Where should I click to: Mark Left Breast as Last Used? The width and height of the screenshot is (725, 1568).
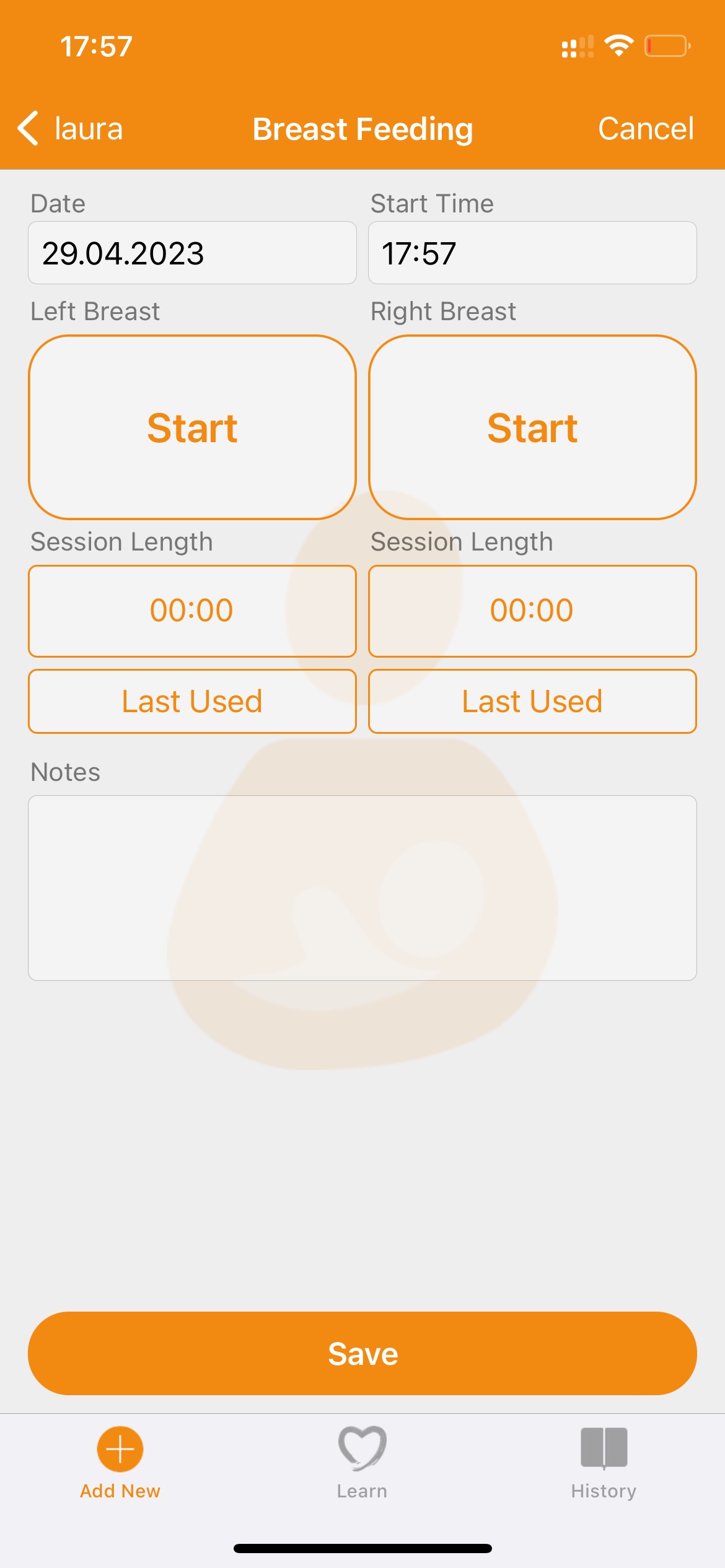tap(192, 701)
